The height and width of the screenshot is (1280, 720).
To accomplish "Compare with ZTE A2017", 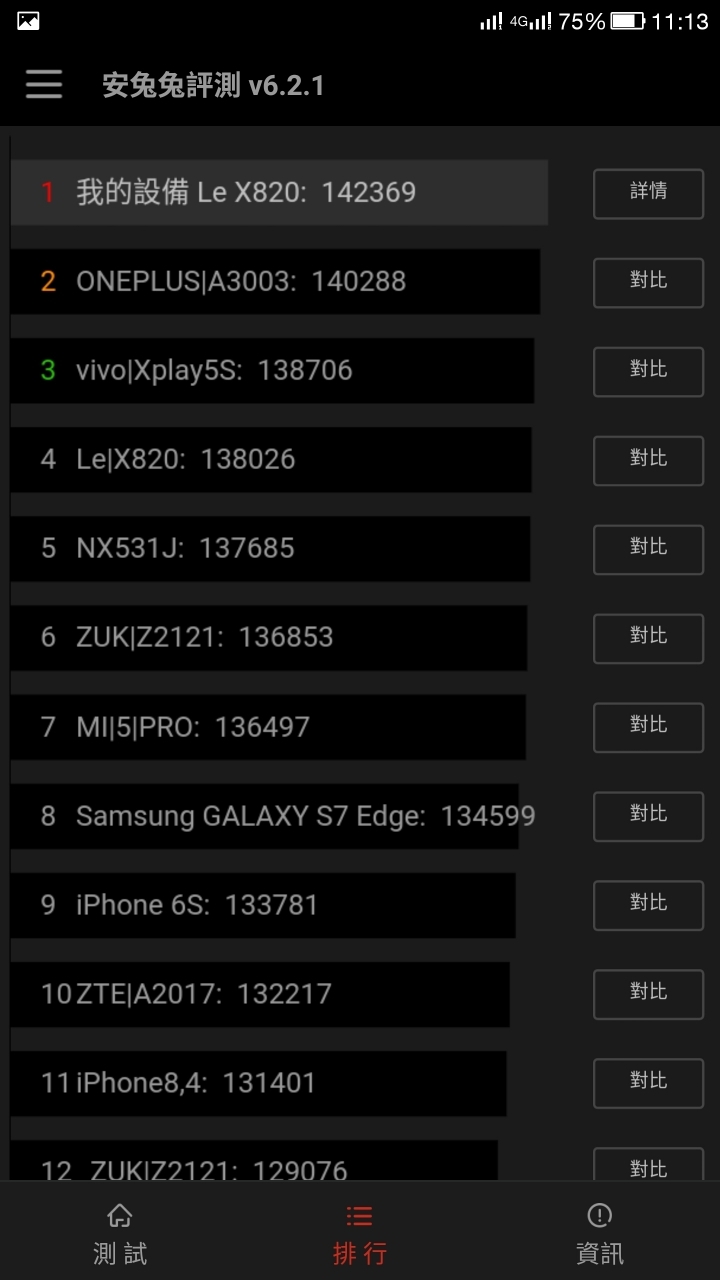I will point(648,994).
